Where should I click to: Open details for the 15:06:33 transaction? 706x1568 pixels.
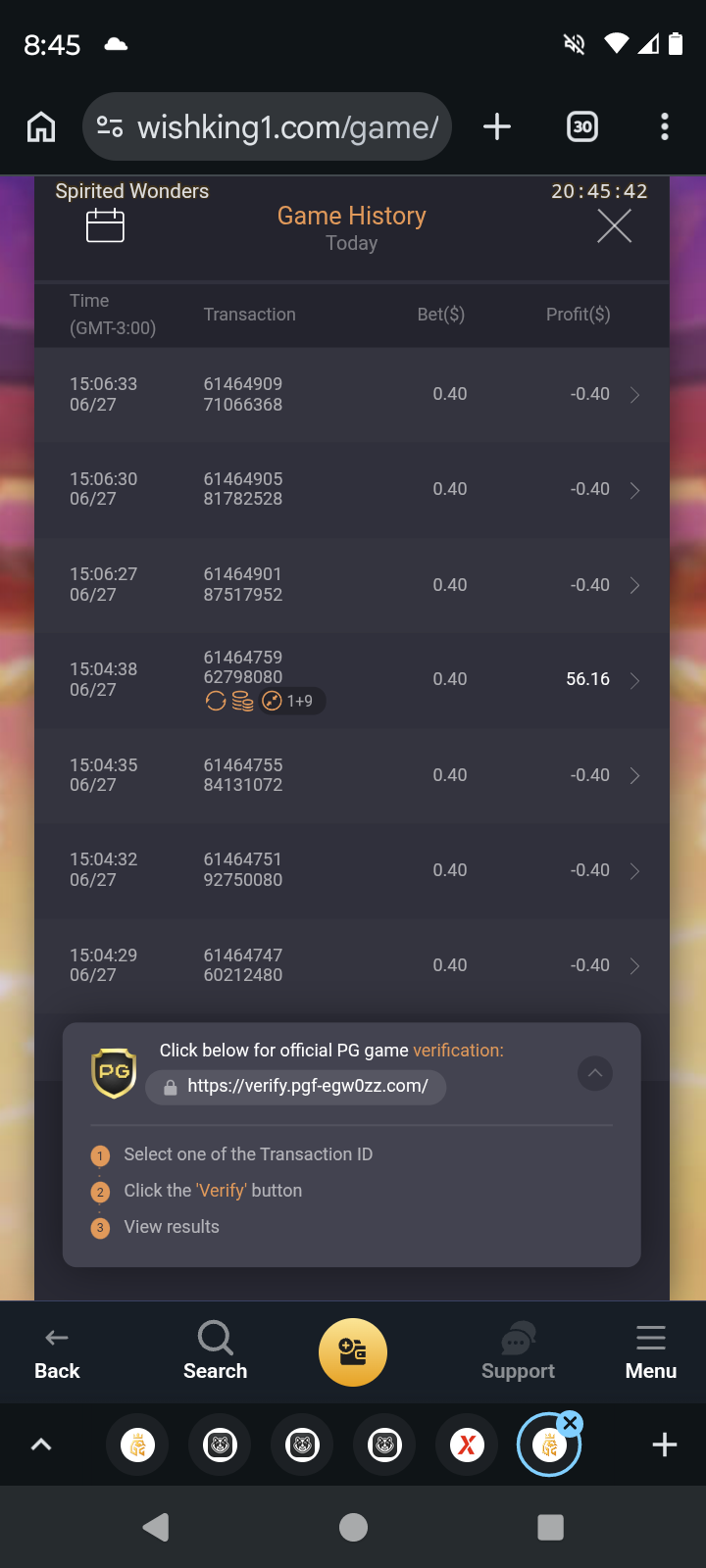(352, 394)
